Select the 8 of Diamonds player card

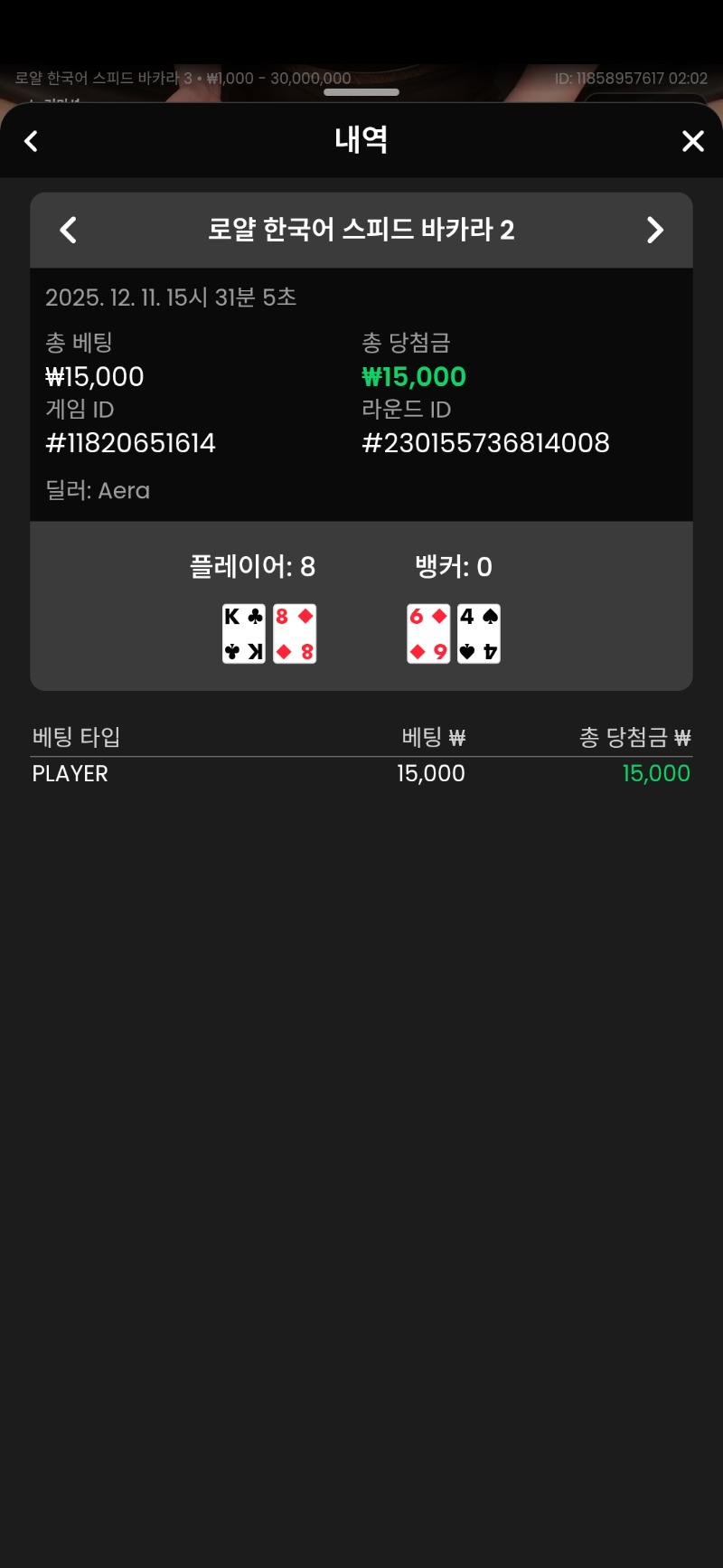(294, 632)
